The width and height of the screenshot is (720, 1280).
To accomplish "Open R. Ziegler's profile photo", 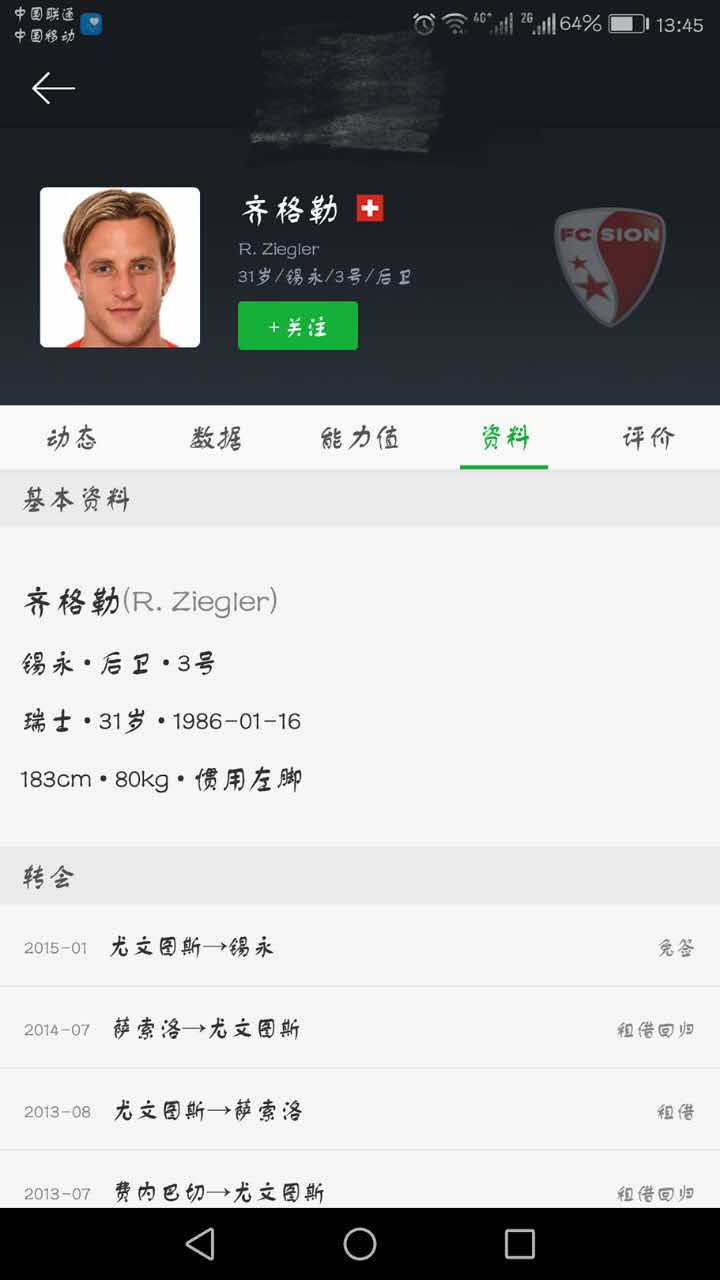I will [x=119, y=267].
